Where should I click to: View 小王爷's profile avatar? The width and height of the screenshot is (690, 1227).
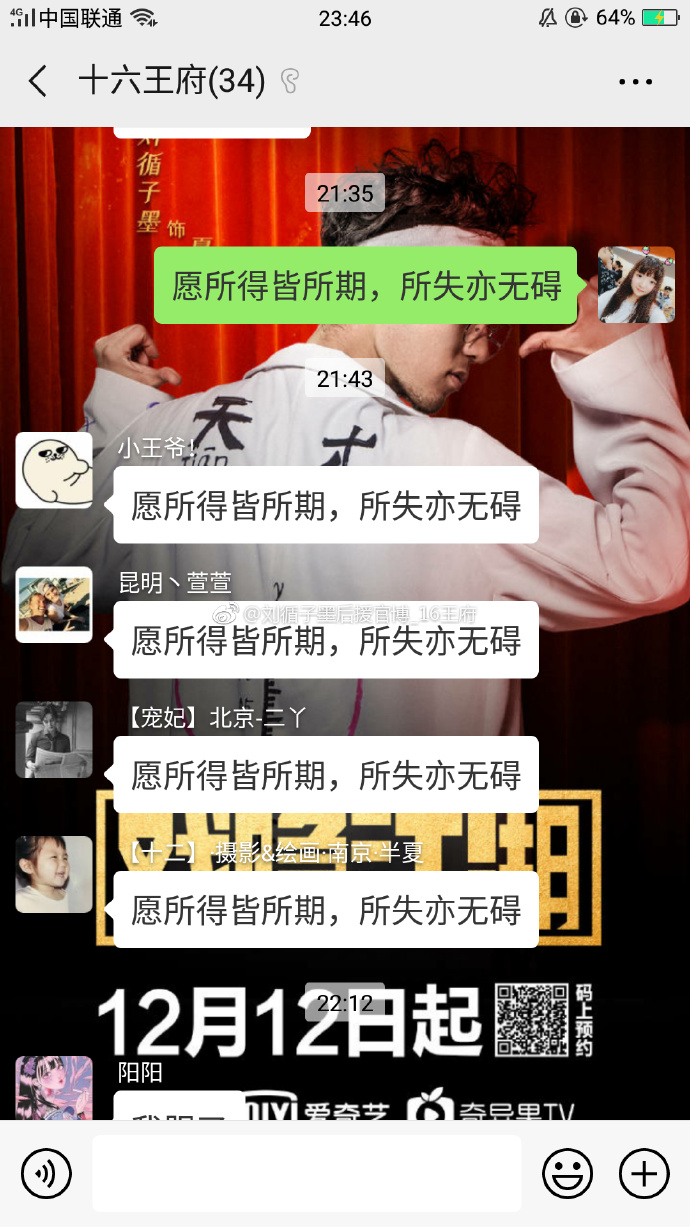click(54, 471)
